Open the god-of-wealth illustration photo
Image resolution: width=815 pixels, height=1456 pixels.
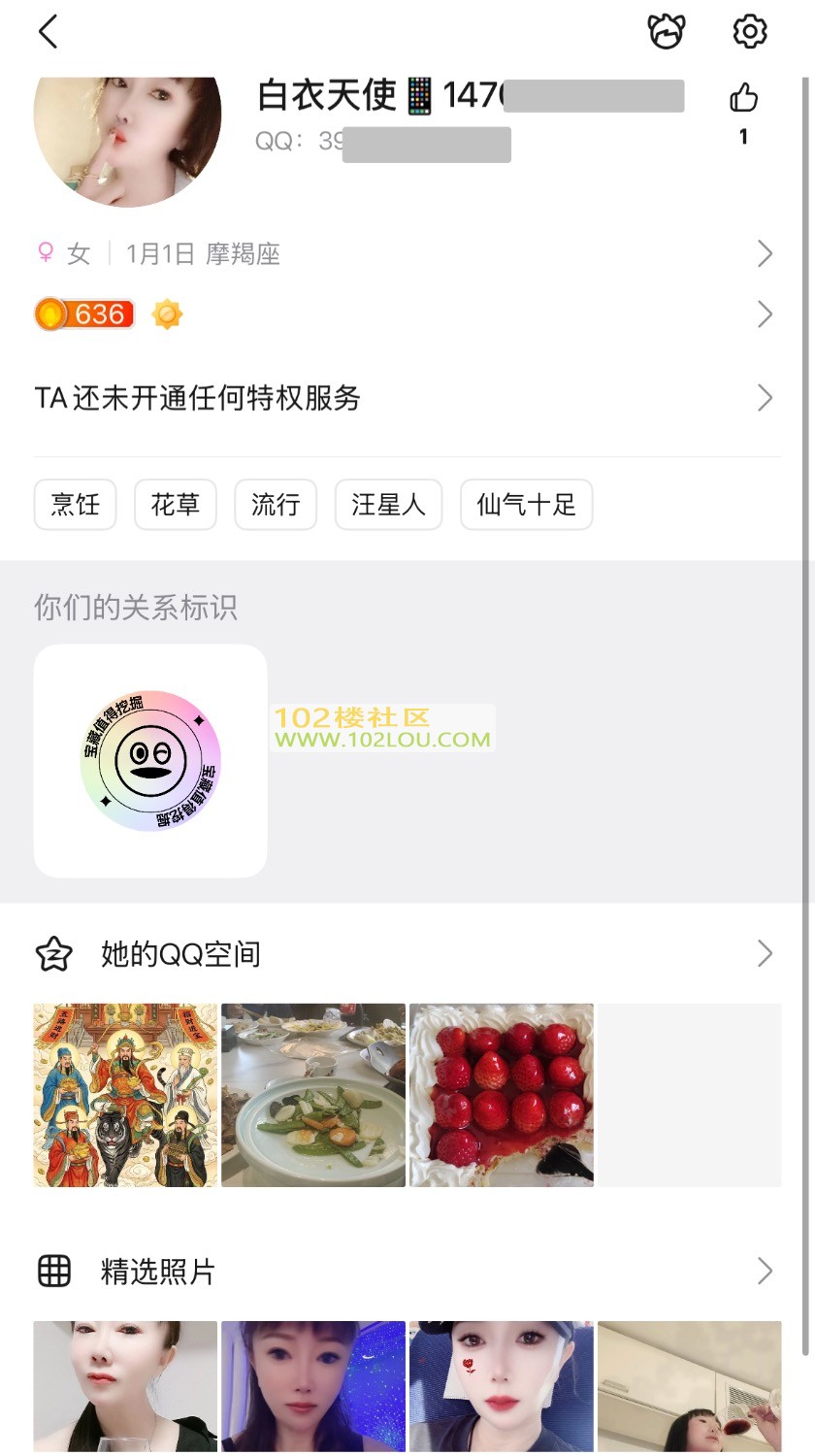(x=125, y=1095)
